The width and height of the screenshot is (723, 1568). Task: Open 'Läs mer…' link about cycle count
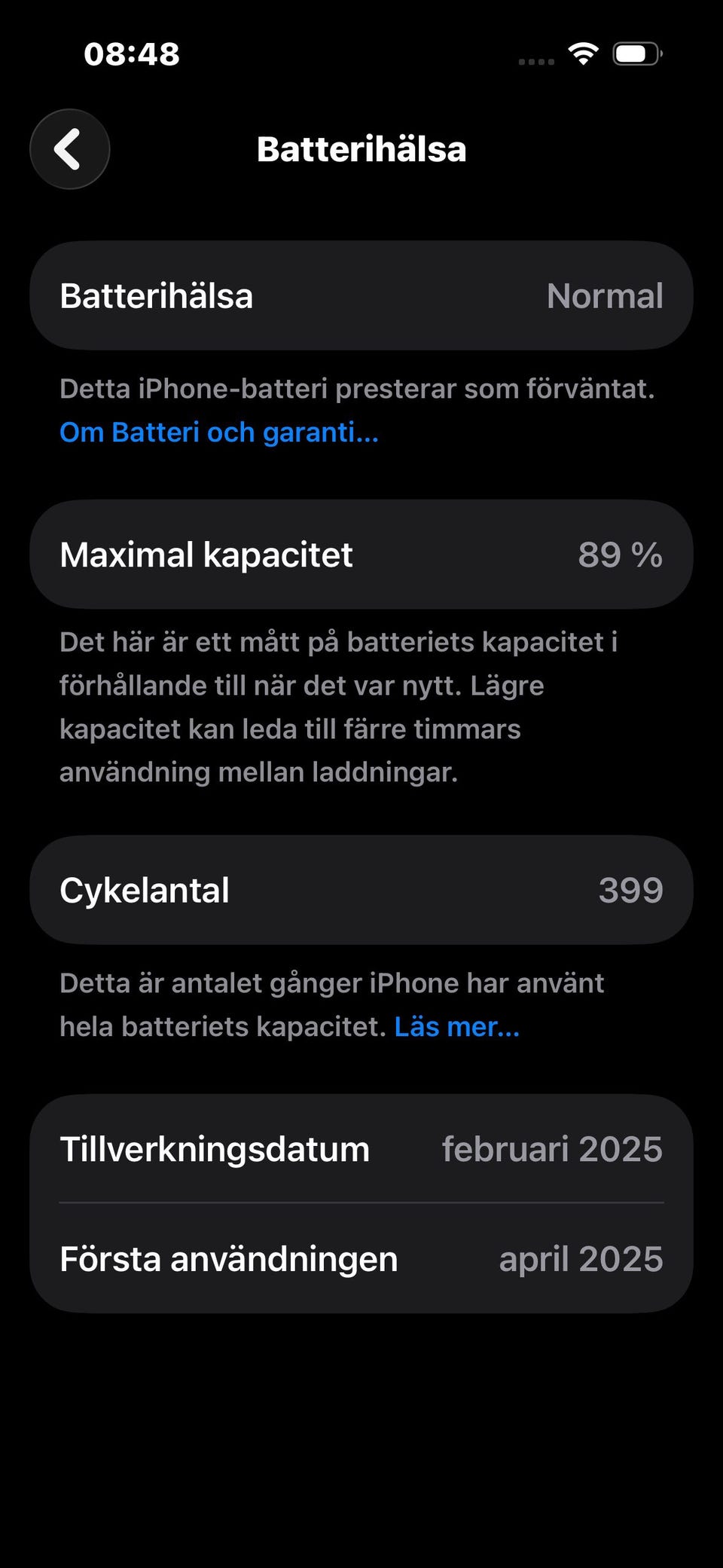(x=457, y=1026)
